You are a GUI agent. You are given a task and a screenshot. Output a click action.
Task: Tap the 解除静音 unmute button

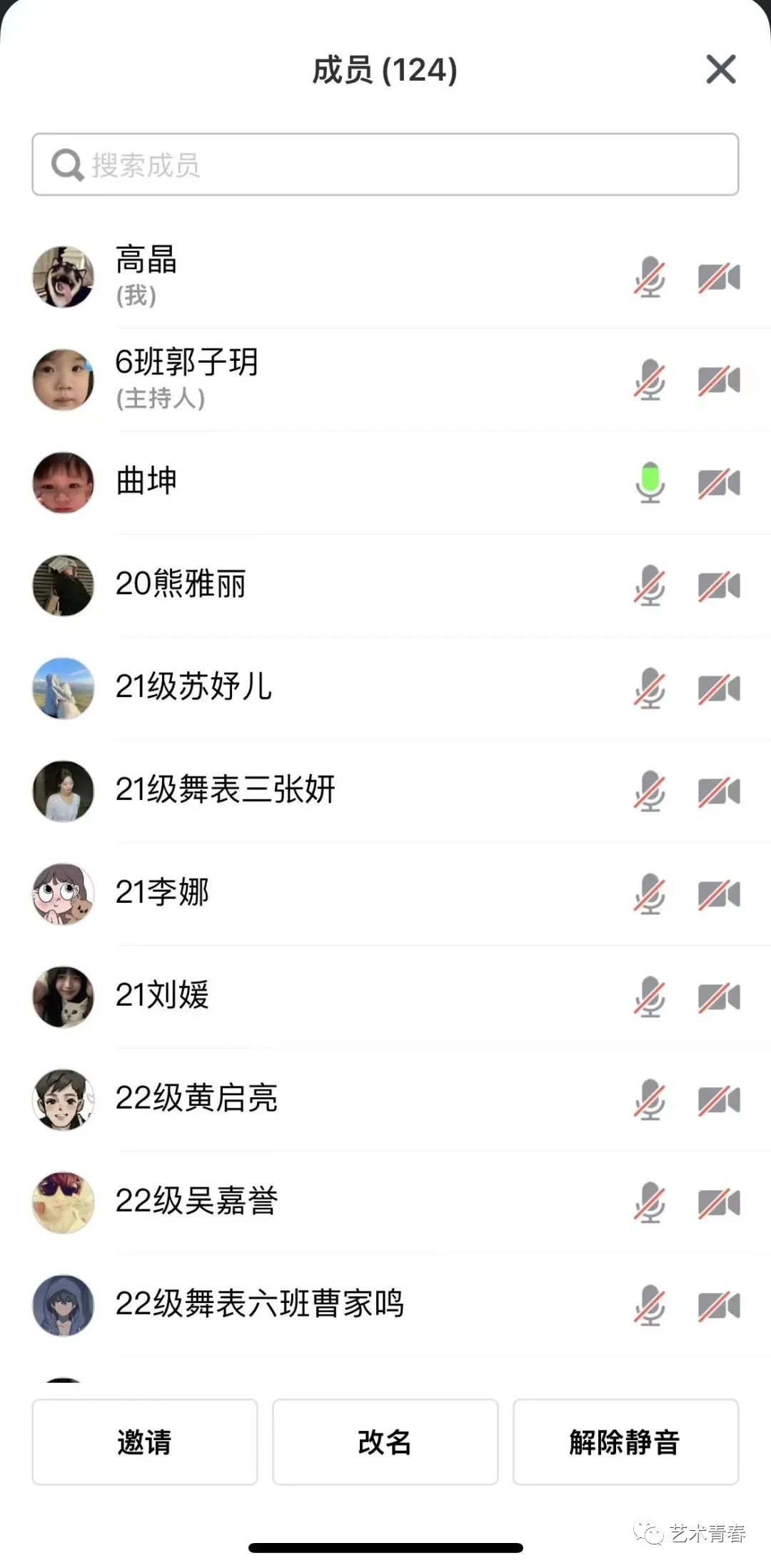pyautogui.click(x=625, y=1442)
